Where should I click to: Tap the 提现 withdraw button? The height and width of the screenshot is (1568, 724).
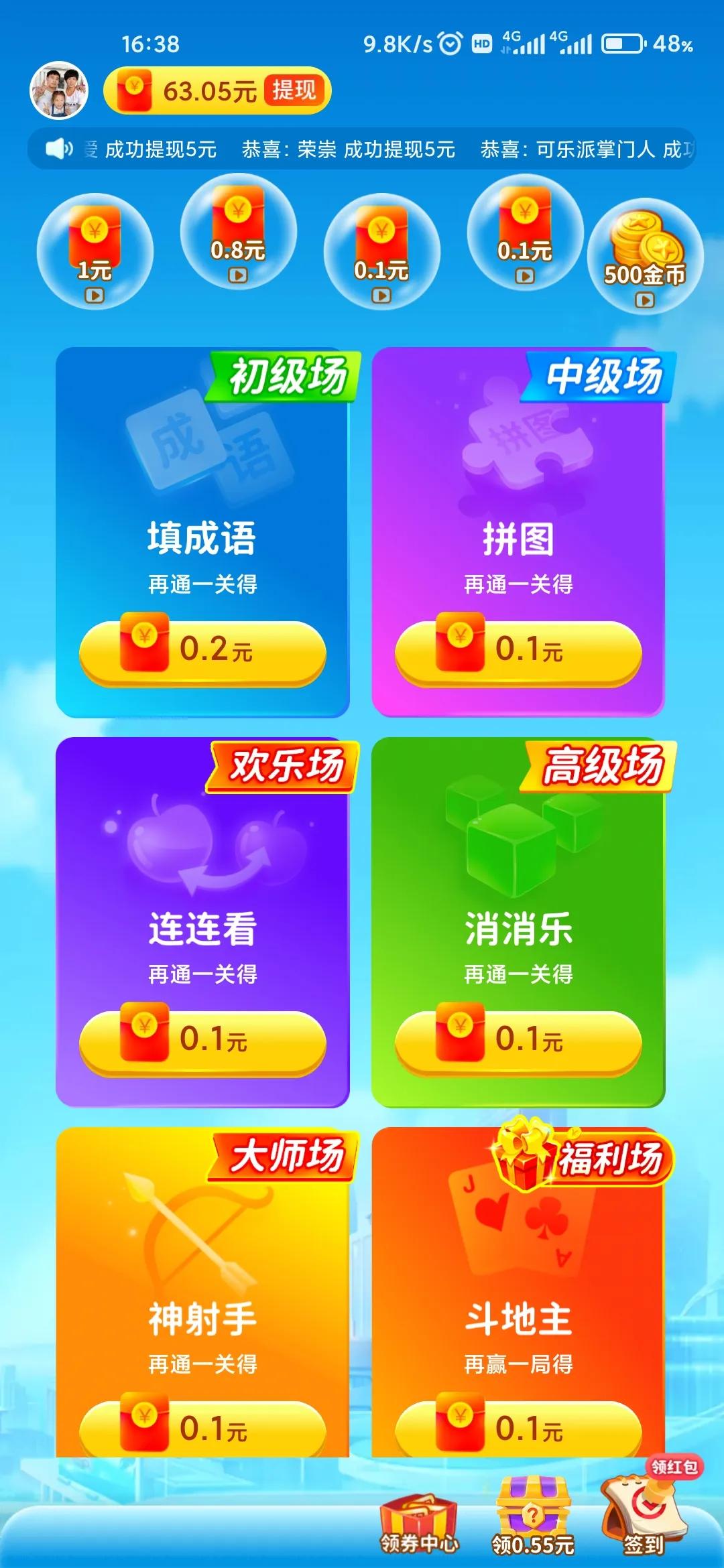click(294, 90)
